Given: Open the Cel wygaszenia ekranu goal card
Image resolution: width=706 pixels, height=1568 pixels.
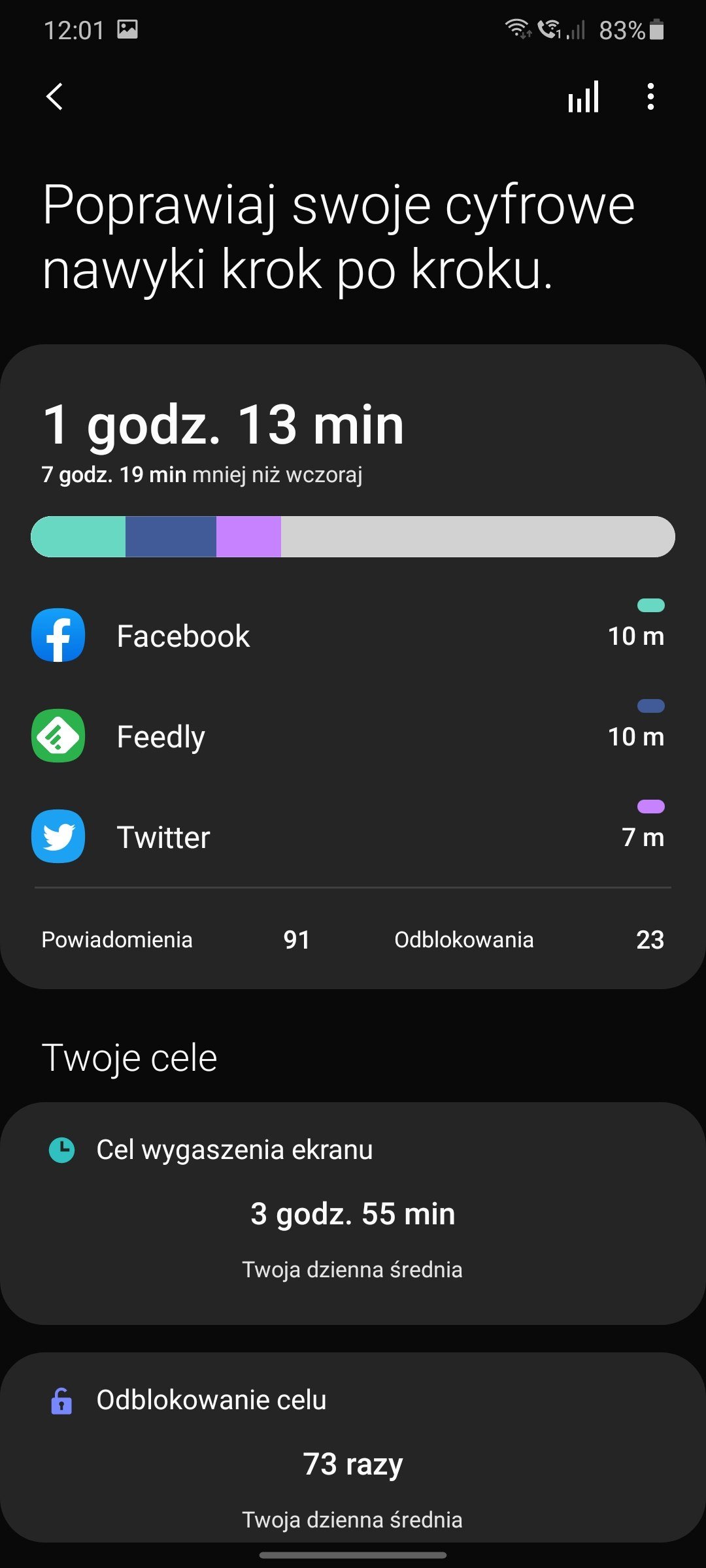Looking at the screenshot, I should coord(353,1213).
